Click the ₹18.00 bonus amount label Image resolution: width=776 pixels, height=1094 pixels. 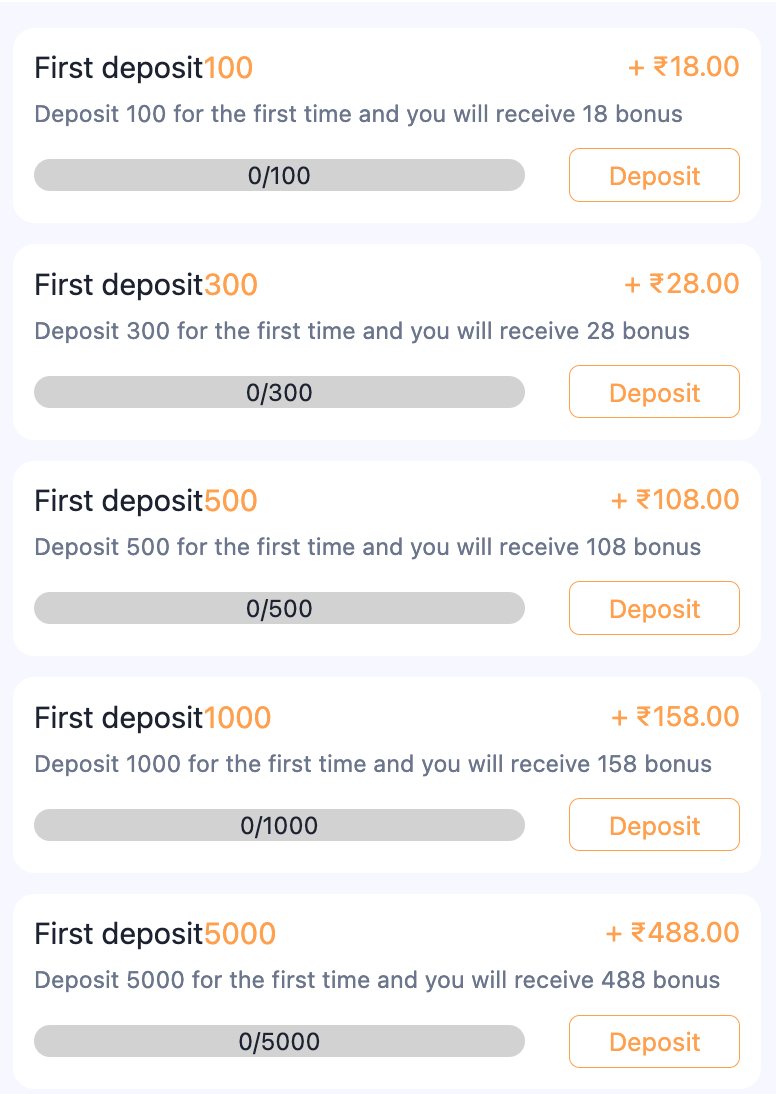point(683,67)
